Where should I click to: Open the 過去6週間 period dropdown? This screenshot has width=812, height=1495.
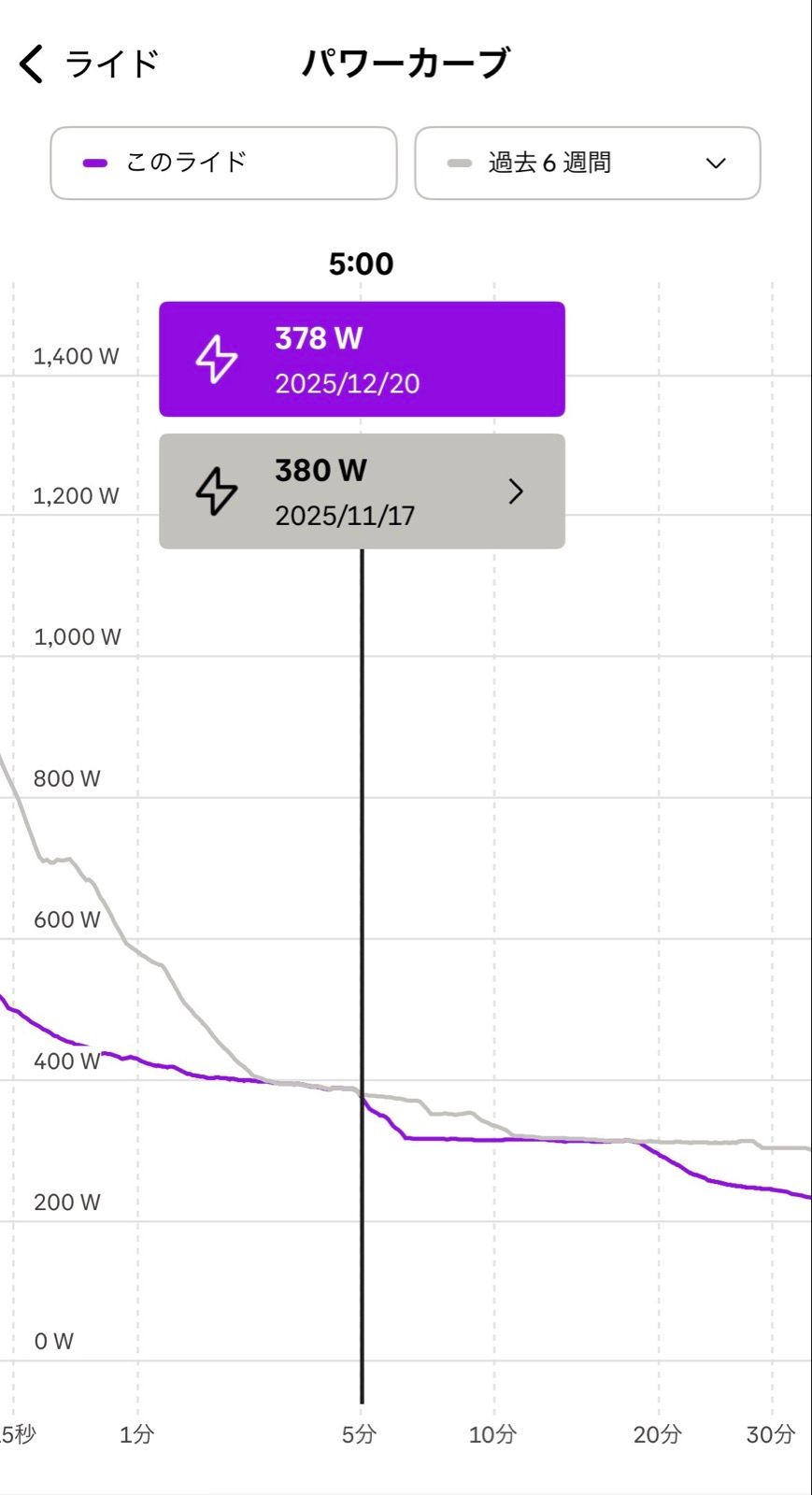pos(587,163)
